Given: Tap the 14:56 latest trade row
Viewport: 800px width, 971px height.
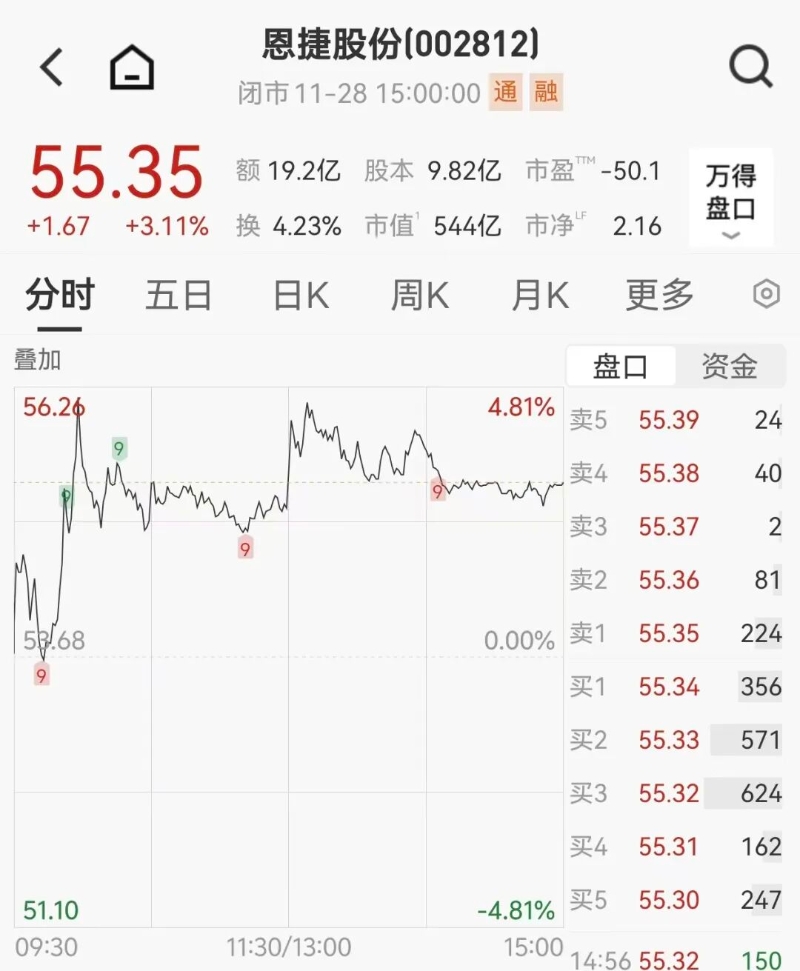Looking at the screenshot, I should coord(680,958).
